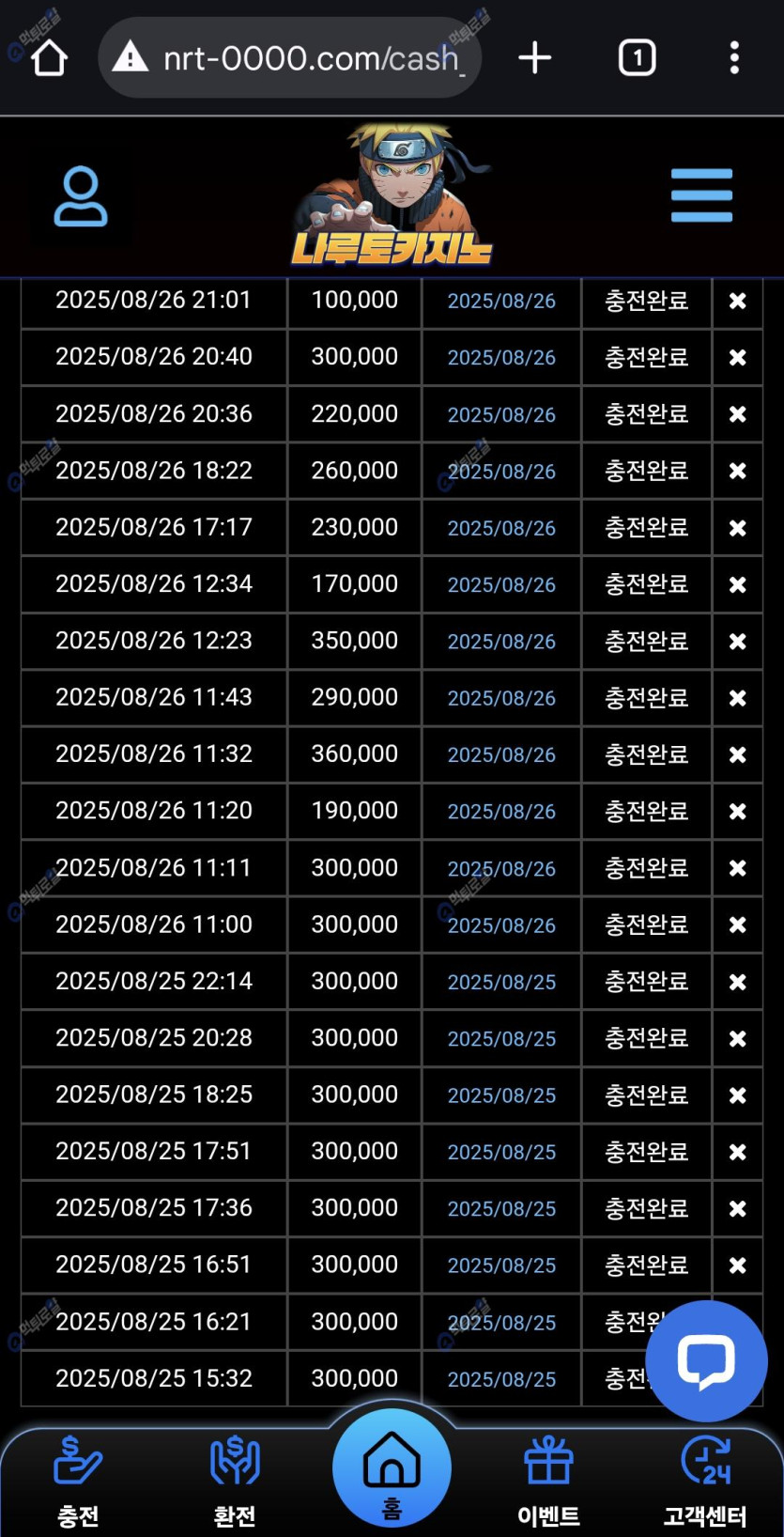Open the browser home page
The width and height of the screenshot is (784, 1537).
pyautogui.click(x=49, y=58)
